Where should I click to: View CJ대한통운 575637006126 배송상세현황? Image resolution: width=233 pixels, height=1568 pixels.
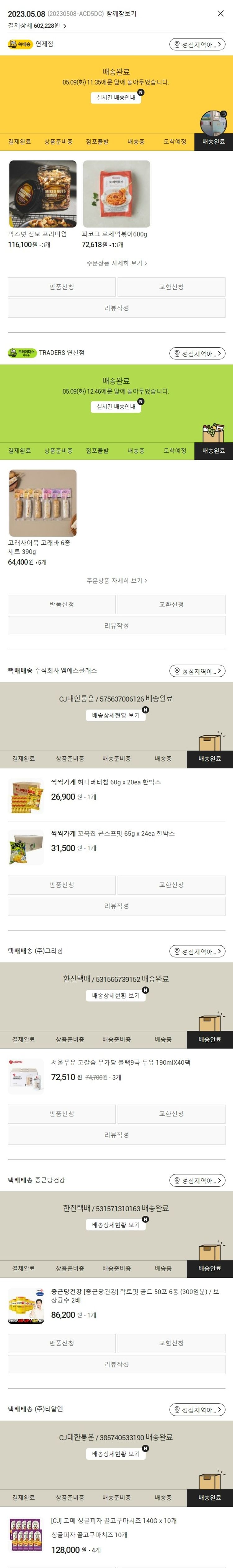pyautogui.click(x=116, y=715)
